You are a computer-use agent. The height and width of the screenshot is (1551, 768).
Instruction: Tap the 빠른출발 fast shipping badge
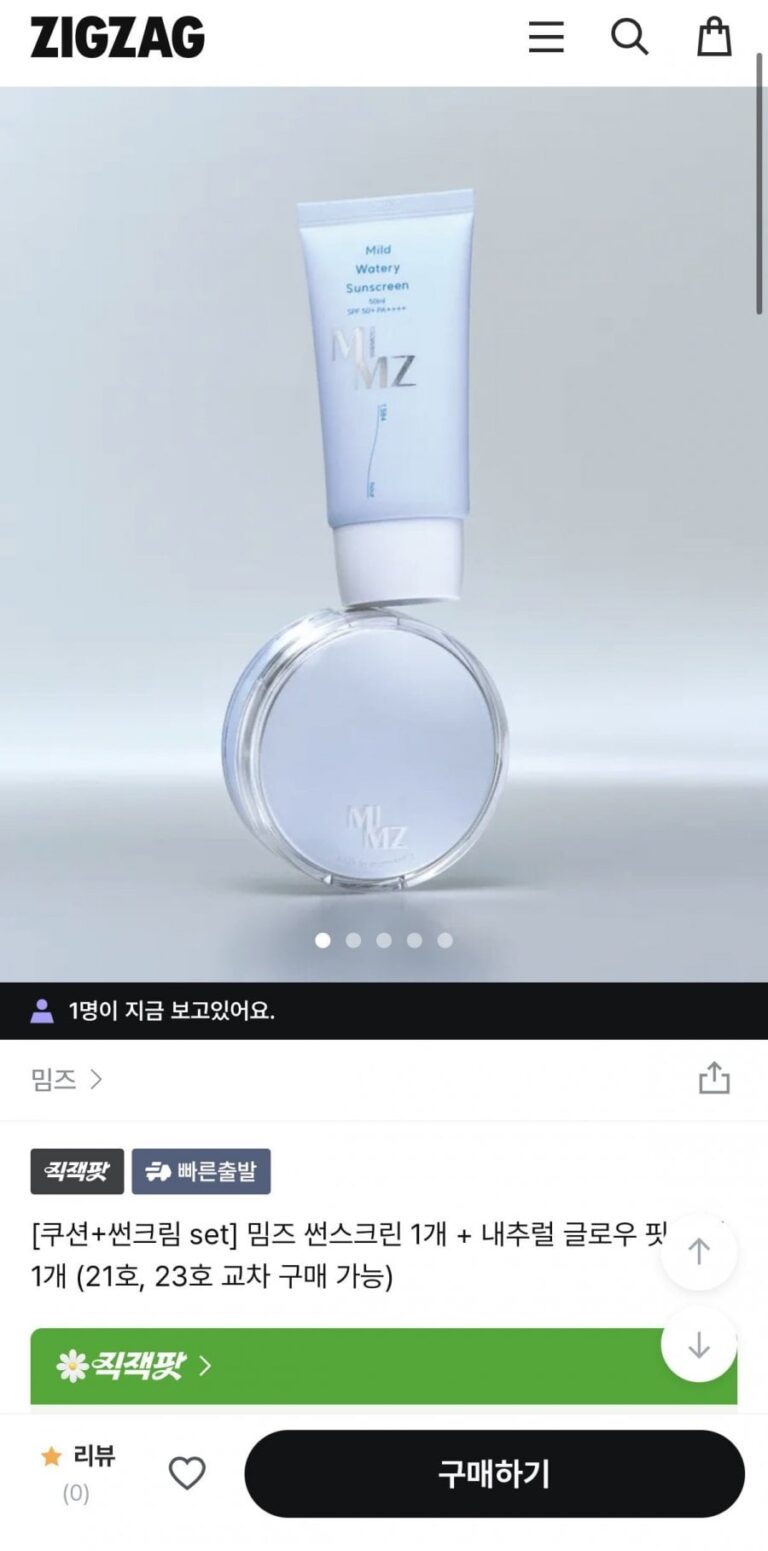pyautogui.click(x=201, y=1171)
